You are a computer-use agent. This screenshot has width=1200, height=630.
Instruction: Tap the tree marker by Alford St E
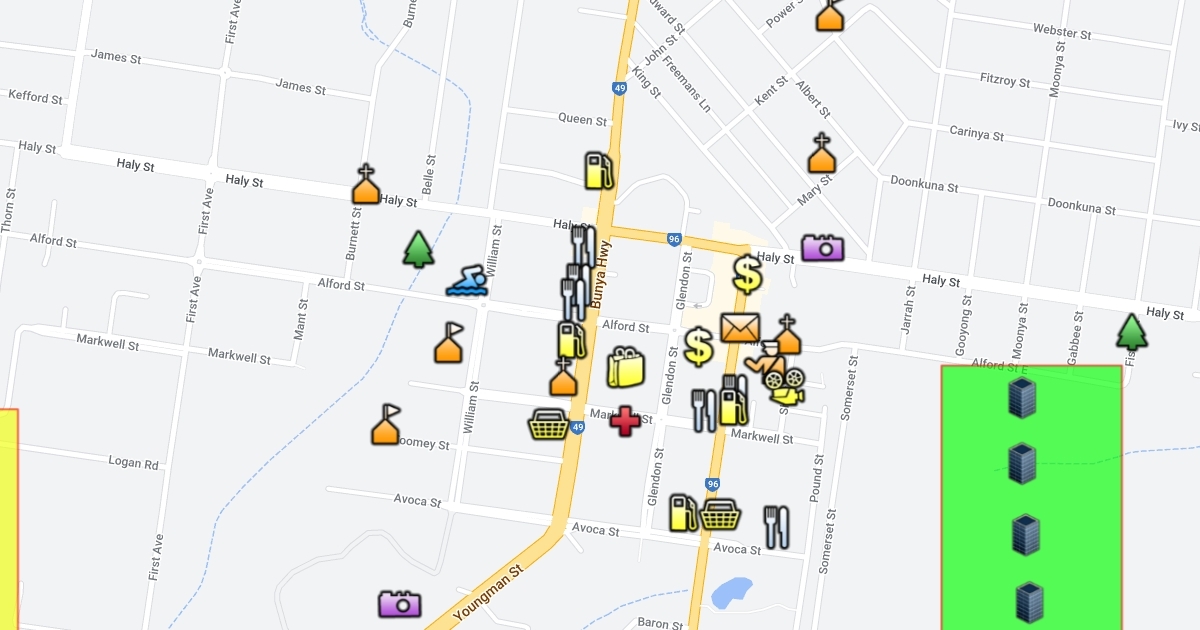coord(1131,332)
